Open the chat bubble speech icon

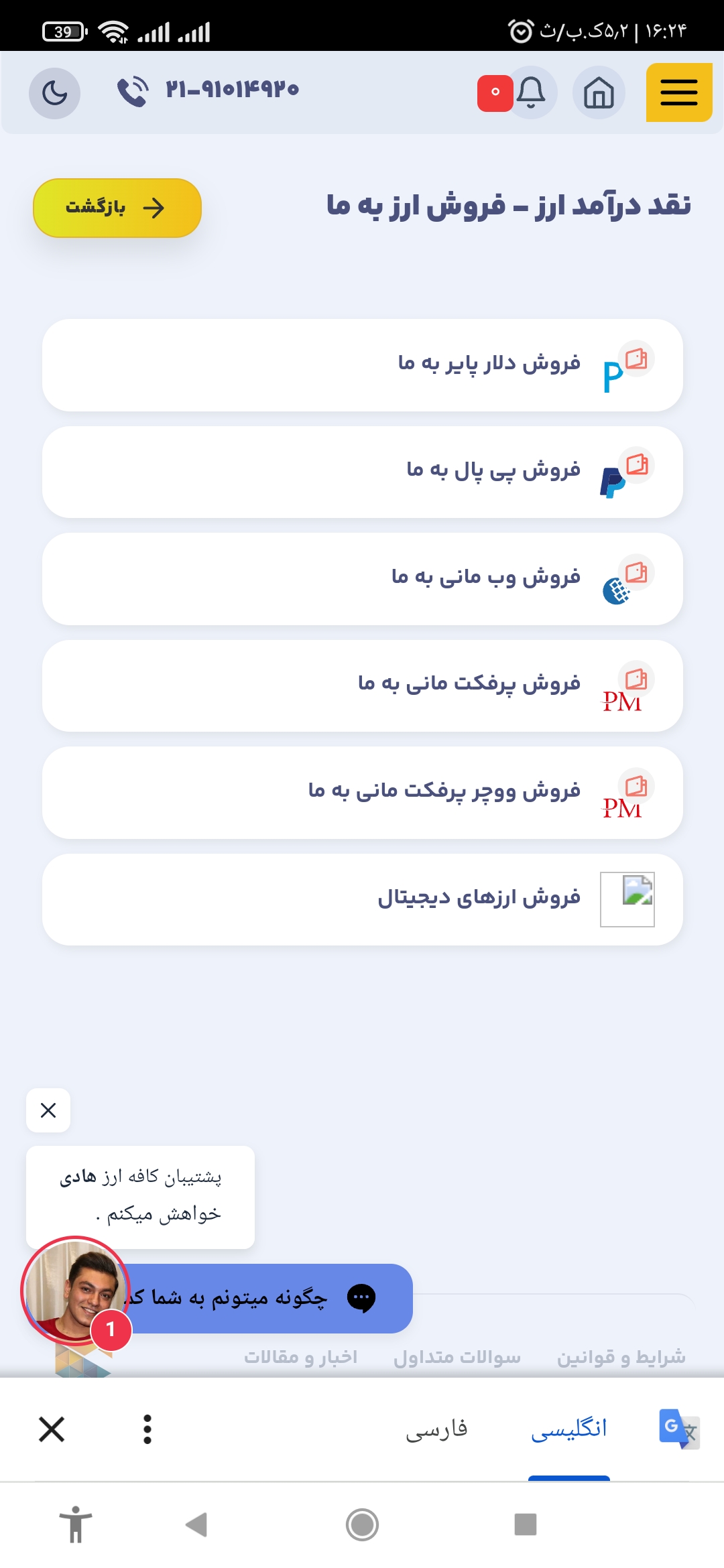(362, 1295)
